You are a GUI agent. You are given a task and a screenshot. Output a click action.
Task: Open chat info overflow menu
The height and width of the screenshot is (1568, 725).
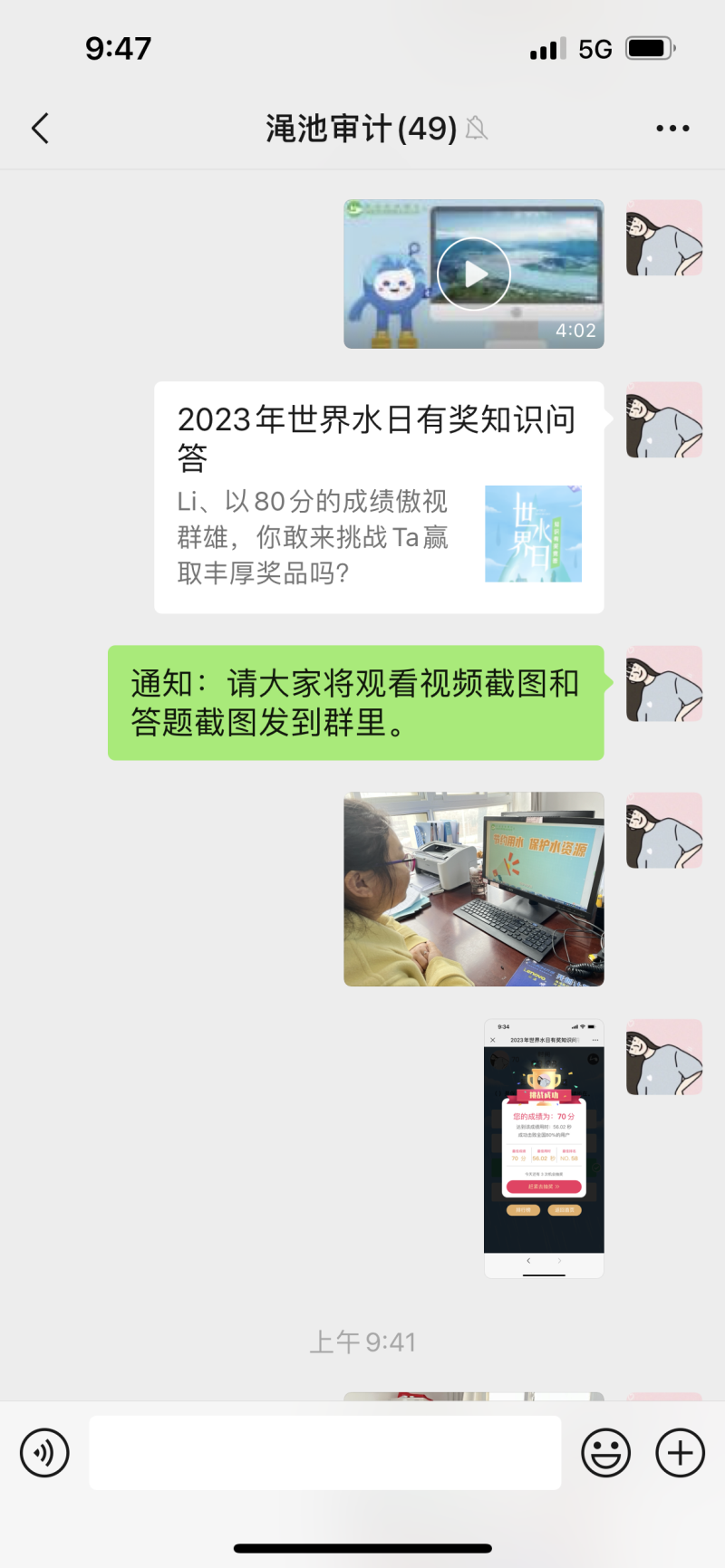672,129
